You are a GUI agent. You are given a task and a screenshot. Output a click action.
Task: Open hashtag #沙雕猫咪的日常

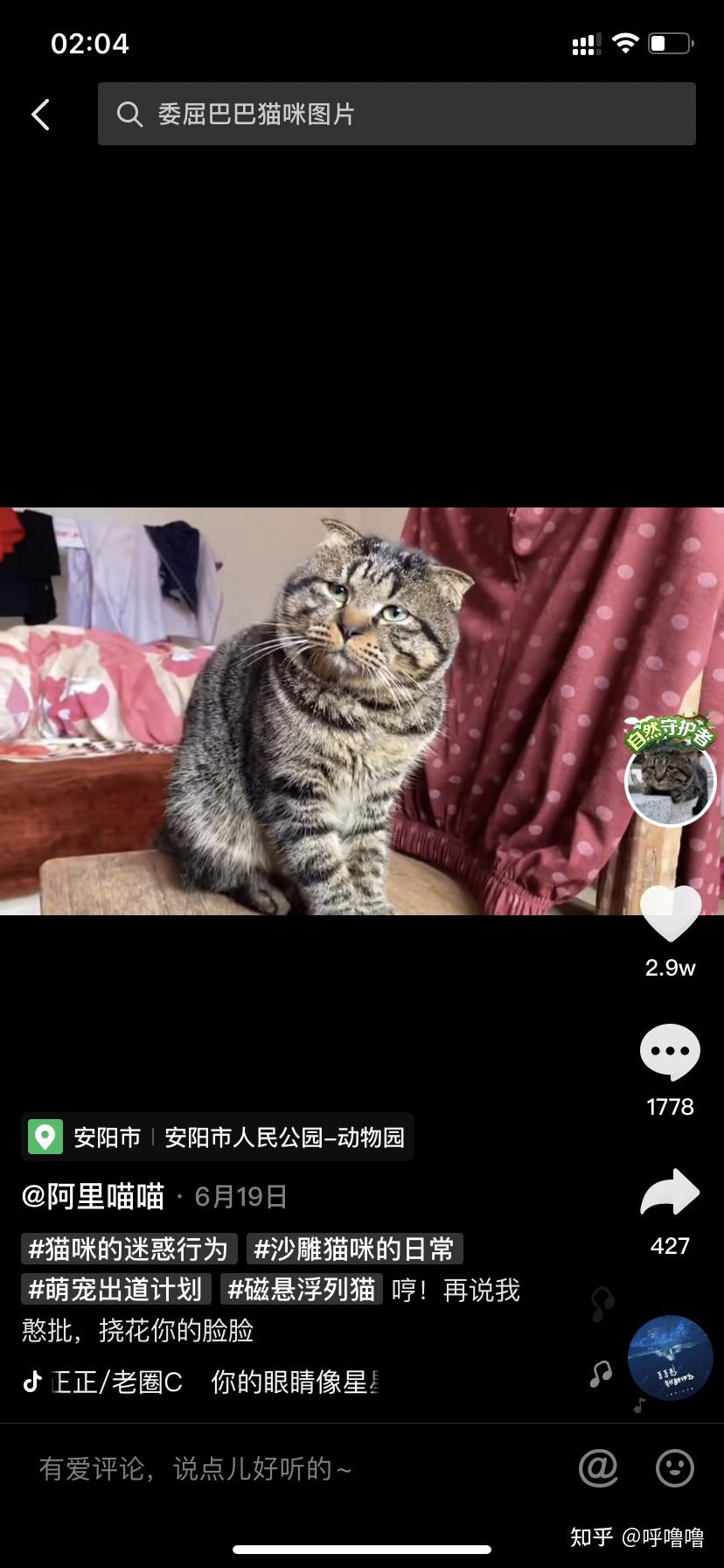point(354,1249)
